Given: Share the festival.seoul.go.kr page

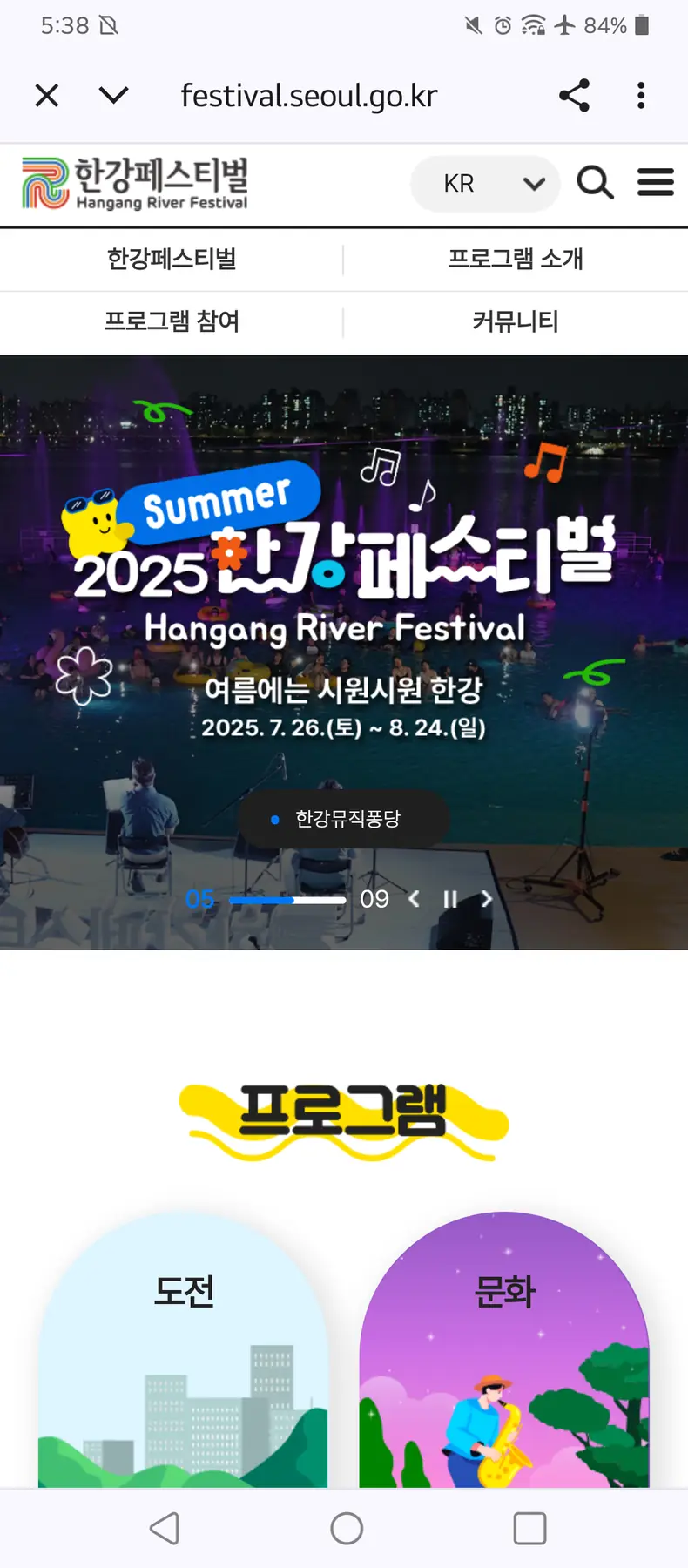Looking at the screenshot, I should [x=574, y=95].
